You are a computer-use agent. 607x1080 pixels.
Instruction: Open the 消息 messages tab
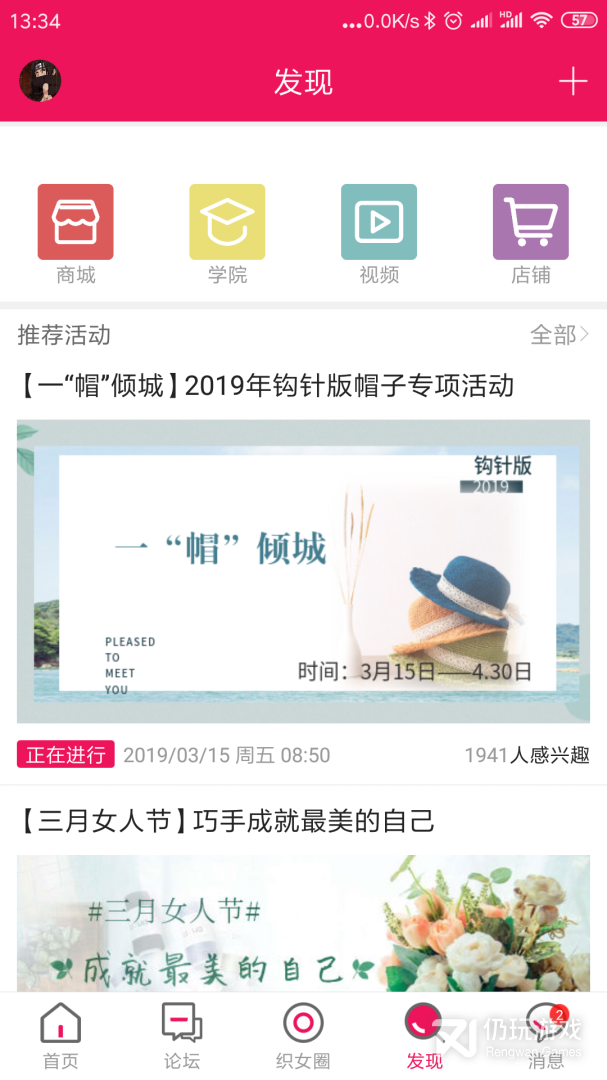point(546,1036)
